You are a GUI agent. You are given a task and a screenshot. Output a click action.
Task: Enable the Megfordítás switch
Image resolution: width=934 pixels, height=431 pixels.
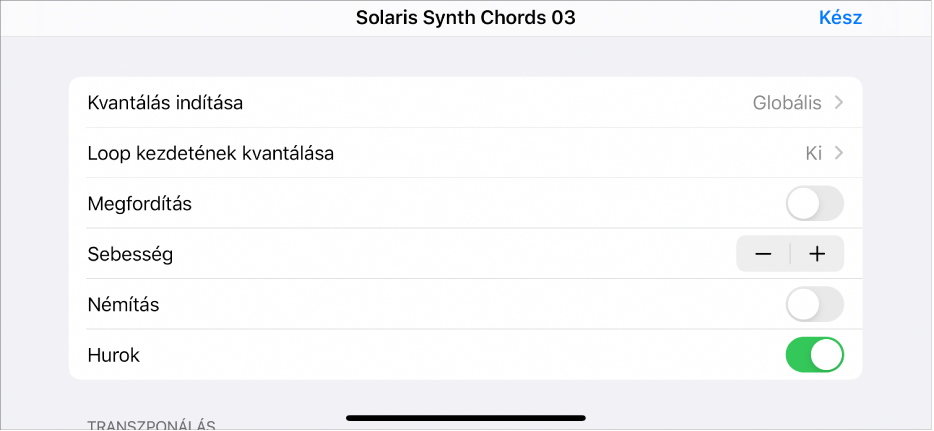tap(815, 204)
